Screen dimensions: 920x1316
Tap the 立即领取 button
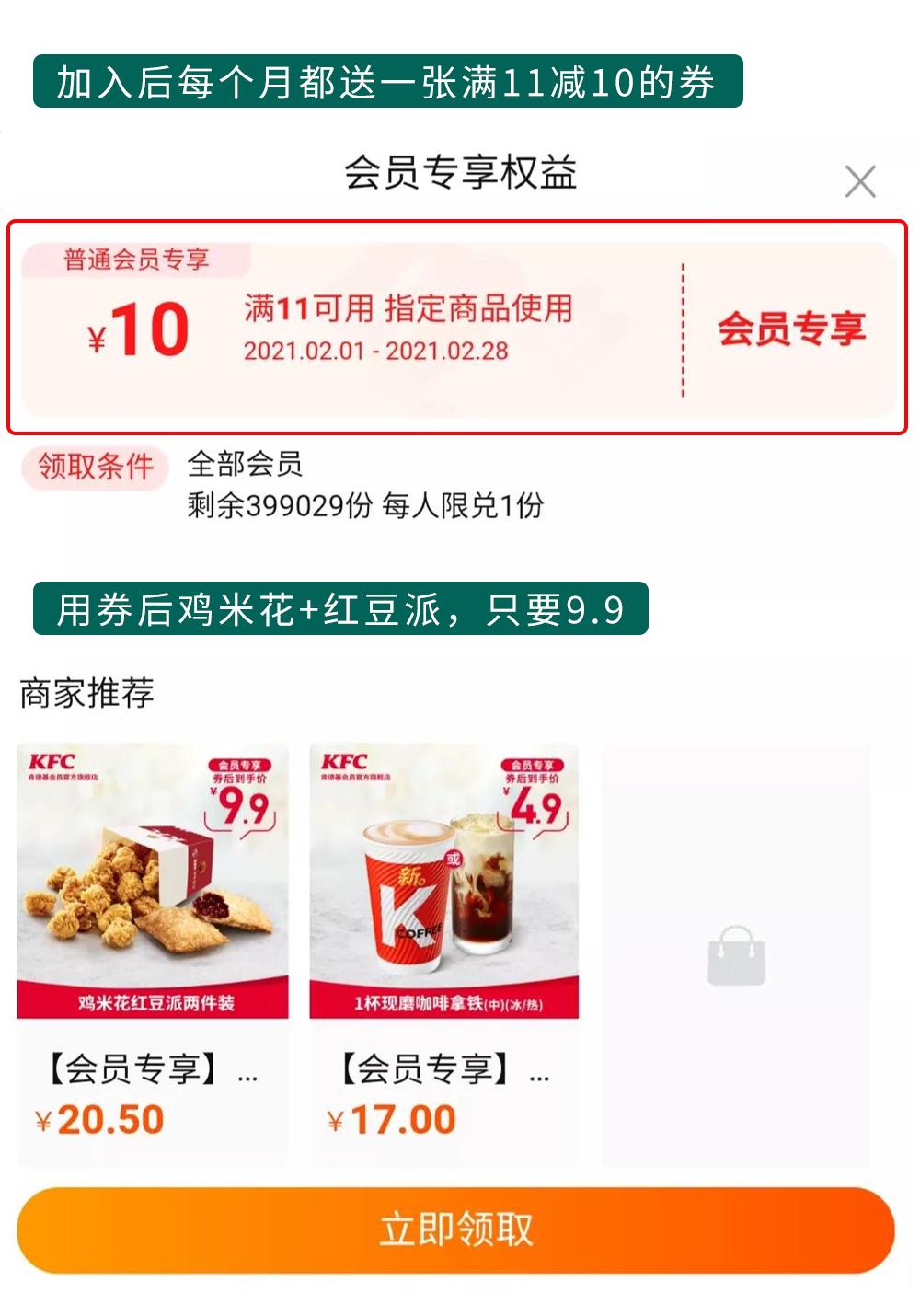tap(456, 1229)
